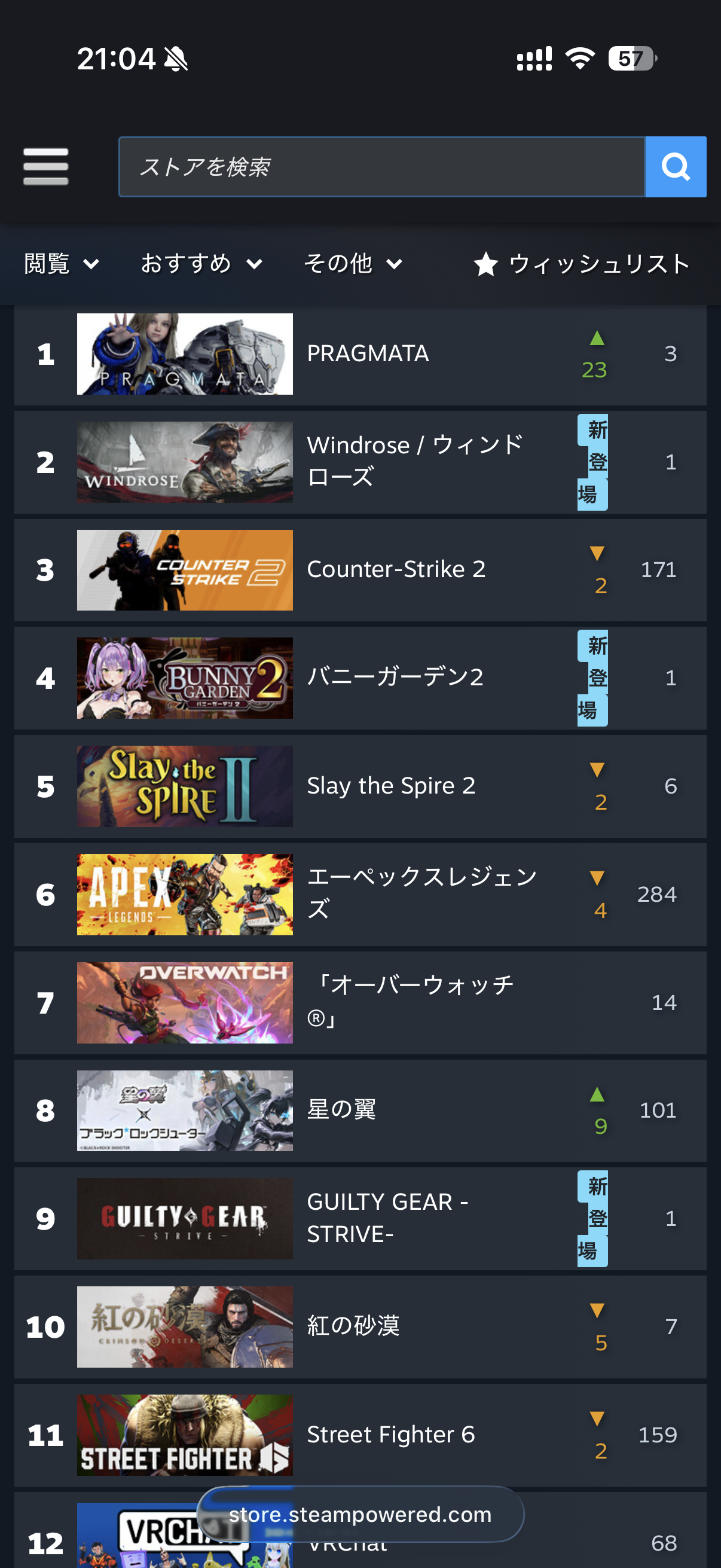
Task: Open ウィッシュリスト
Action: [582, 264]
